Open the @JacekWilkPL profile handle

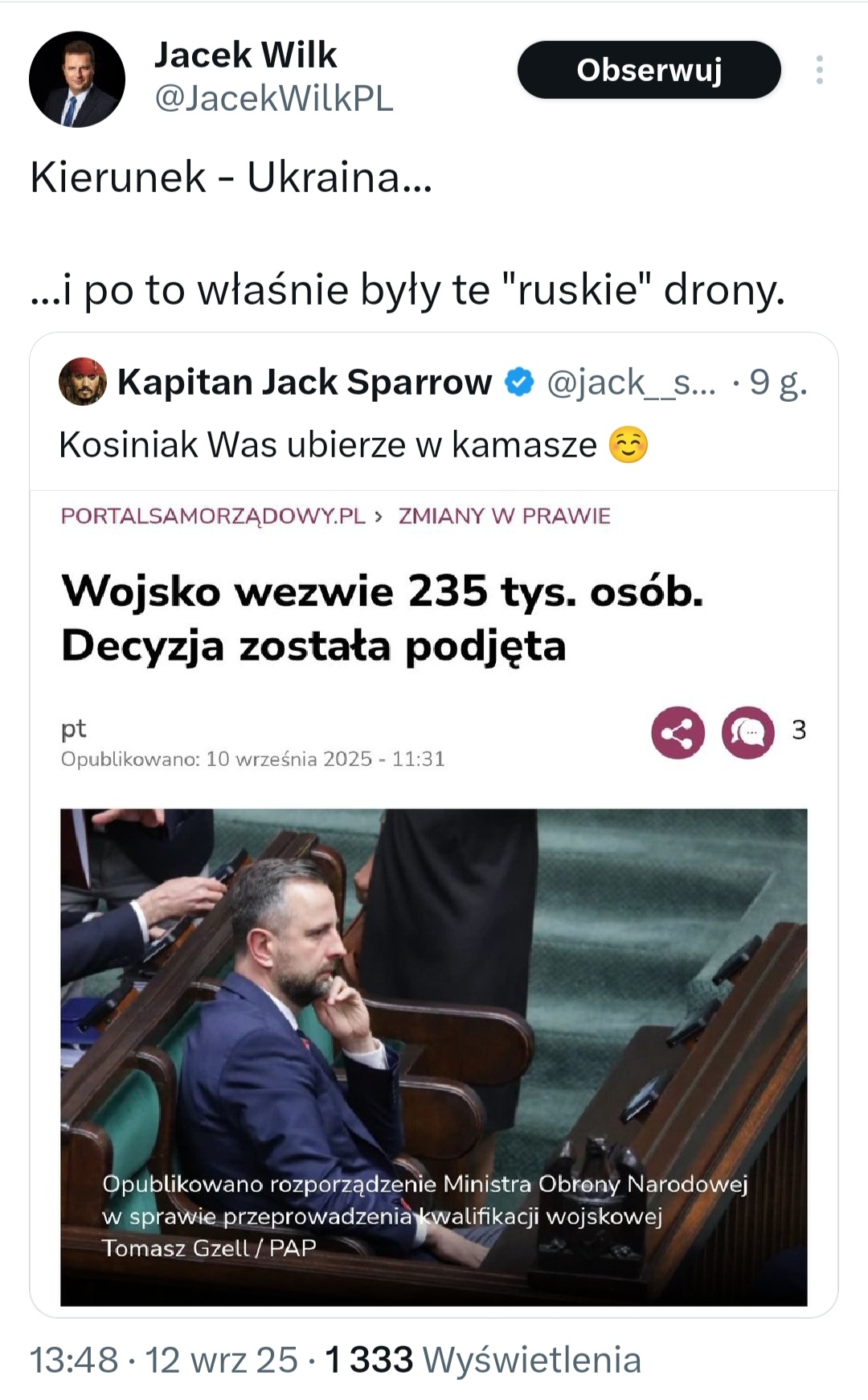[273, 99]
